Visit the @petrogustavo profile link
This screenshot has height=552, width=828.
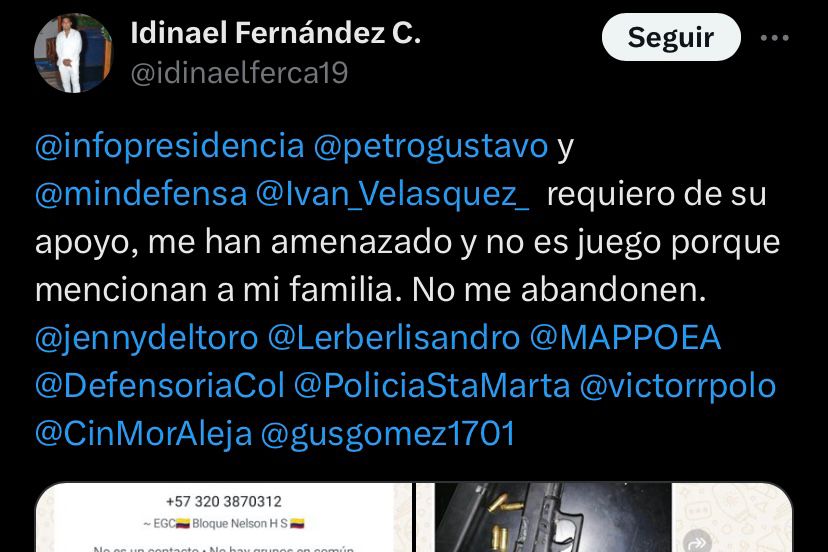click(431, 146)
